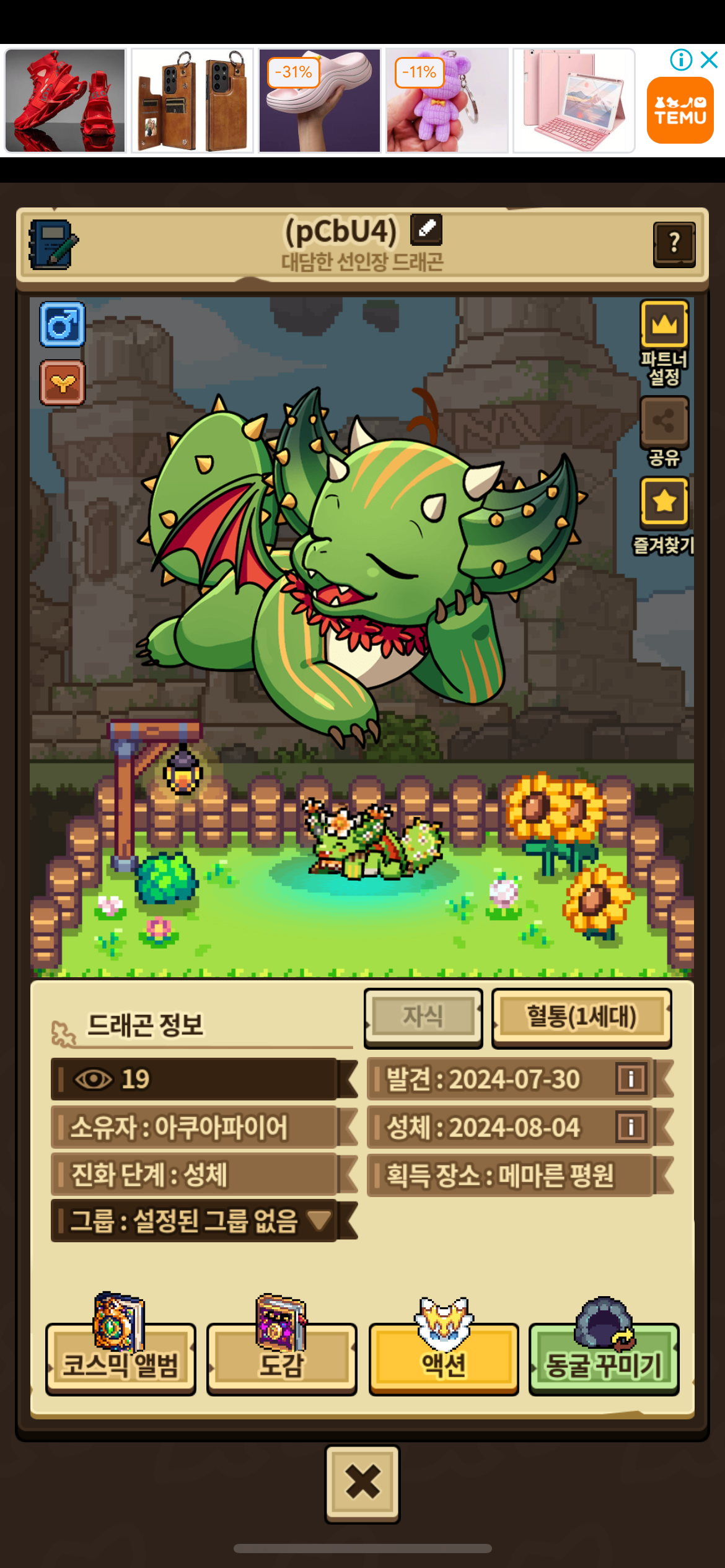Add dragon to 즐겨찾기 favorites
The height and width of the screenshot is (1568, 725).
coord(664,502)
